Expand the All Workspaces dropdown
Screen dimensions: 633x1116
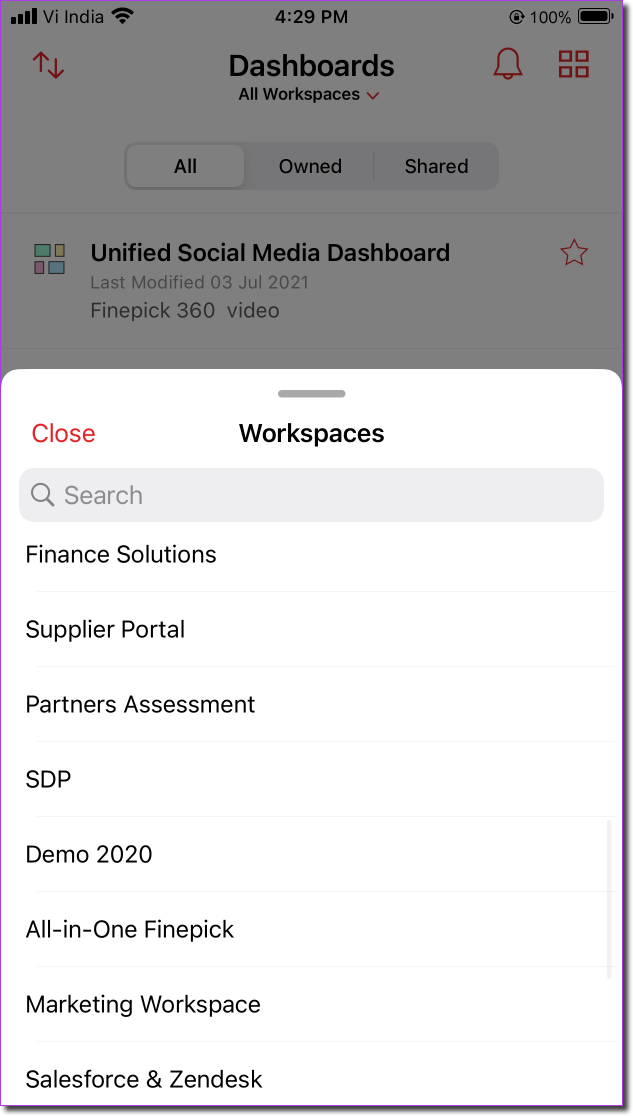coord(308,95)
